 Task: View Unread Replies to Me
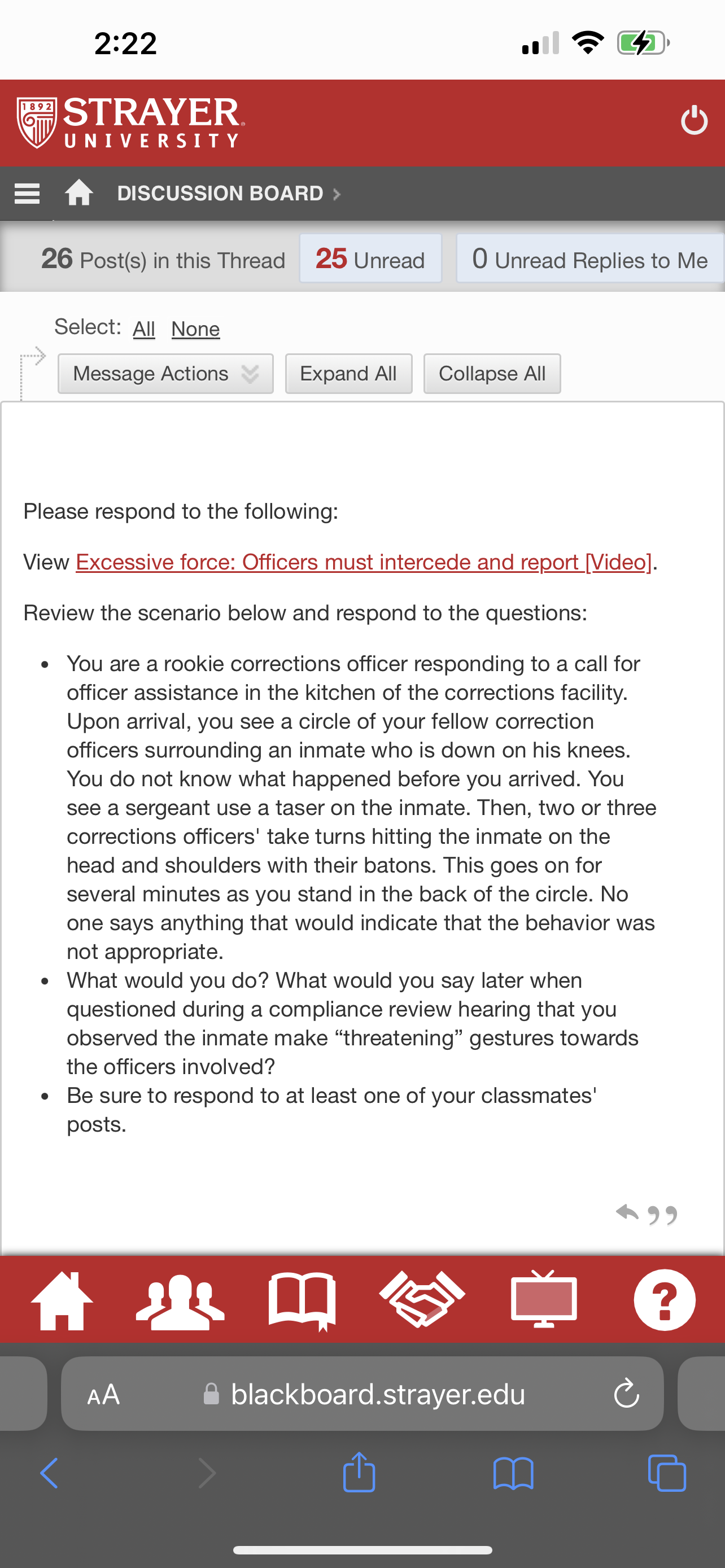click(590, 259)
